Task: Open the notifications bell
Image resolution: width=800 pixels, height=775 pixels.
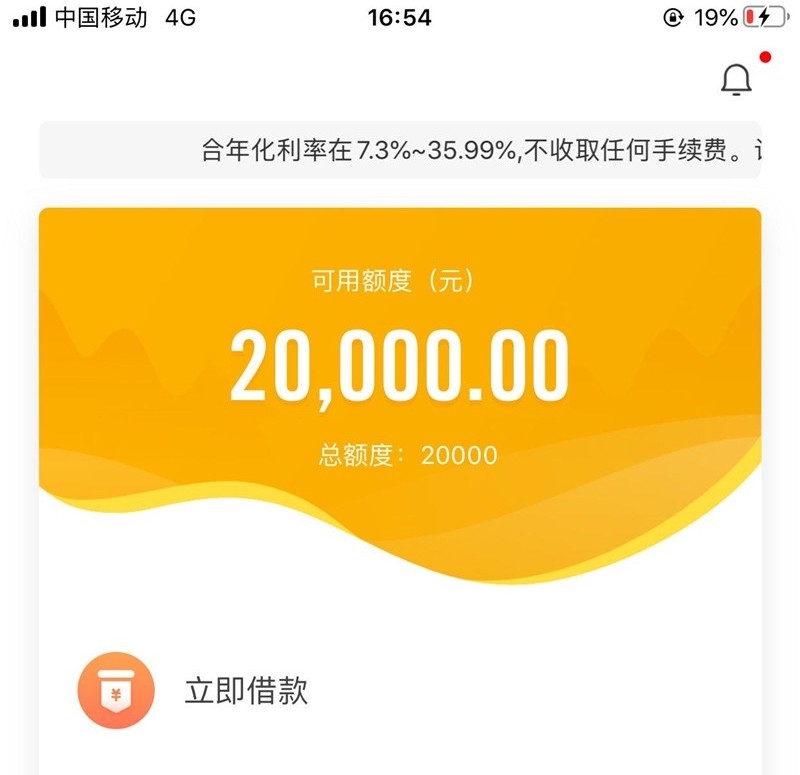Action: coord(737,79)
